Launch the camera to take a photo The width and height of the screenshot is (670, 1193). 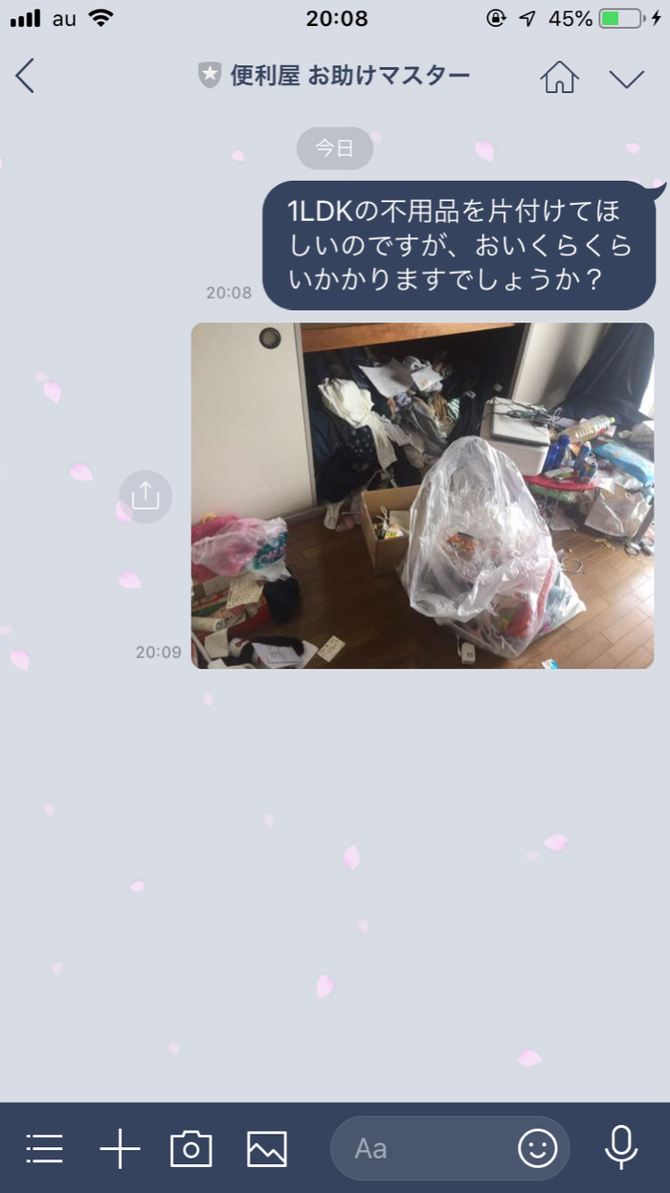[x=191, y=1148]
